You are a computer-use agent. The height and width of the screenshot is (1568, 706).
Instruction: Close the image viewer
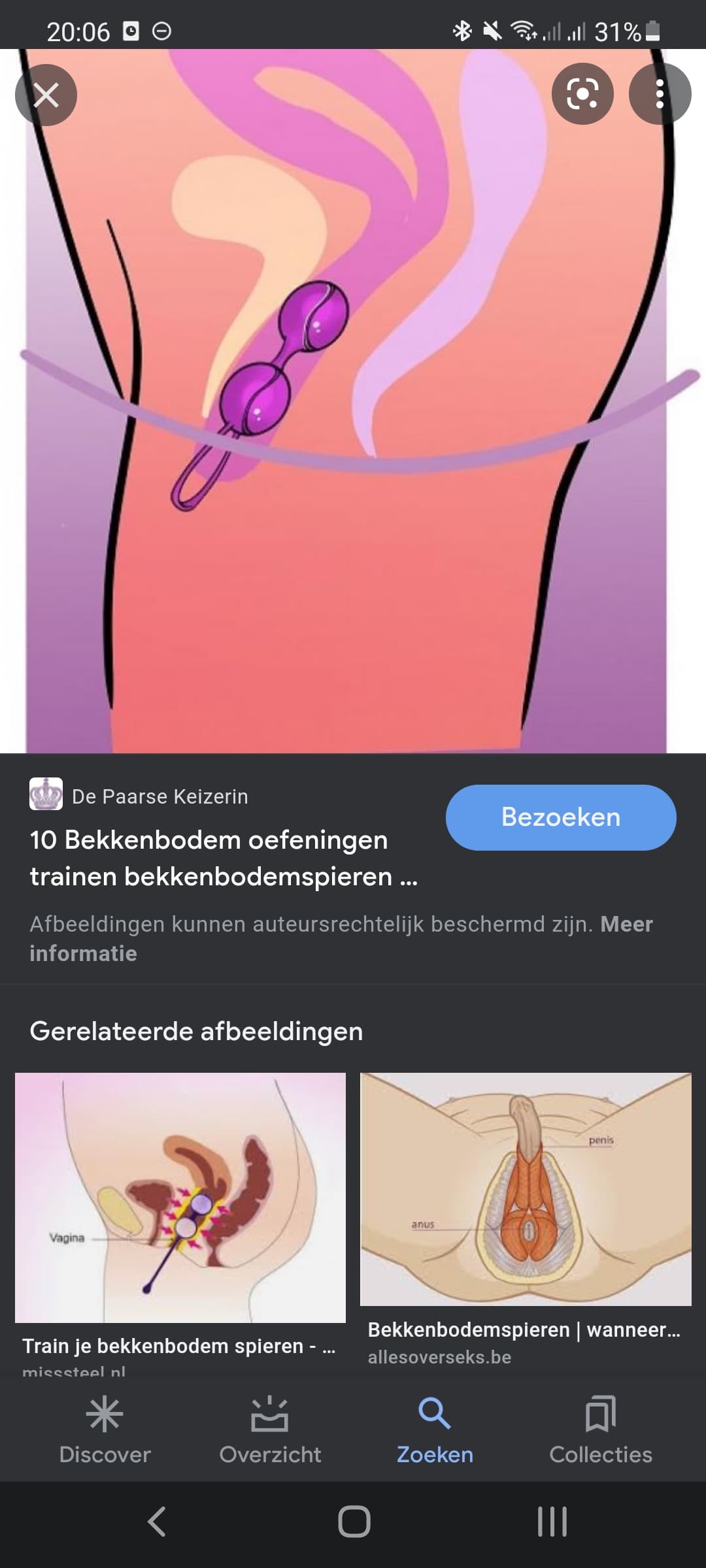coord(46,95)
